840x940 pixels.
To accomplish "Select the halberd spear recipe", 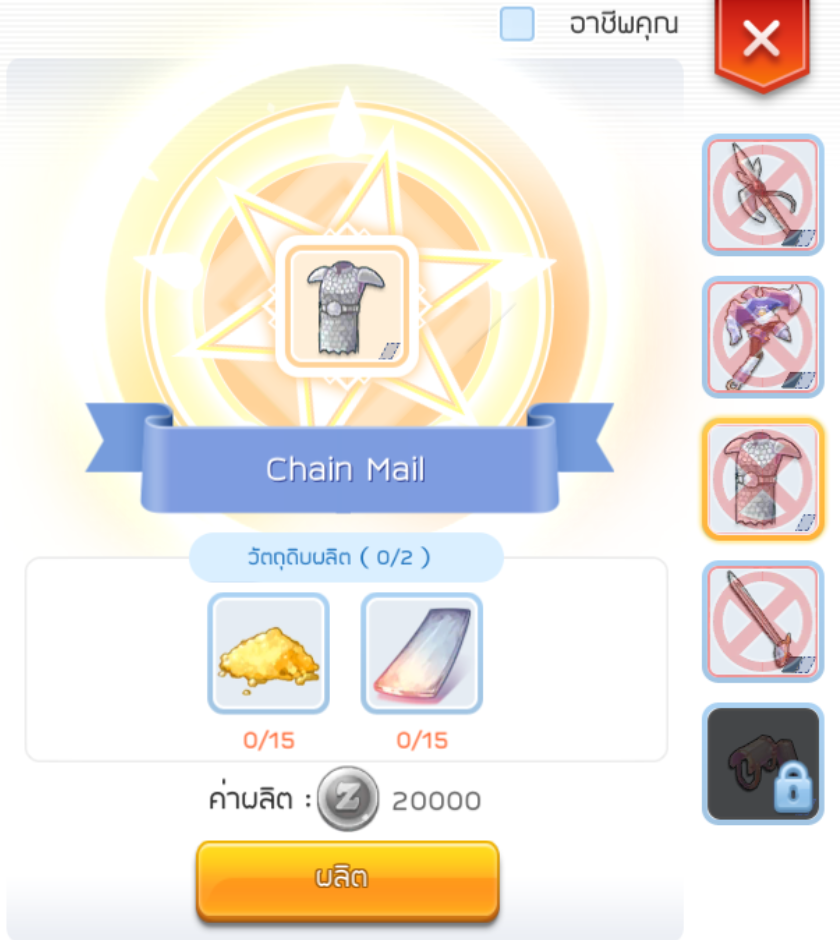I will tap(763, 196).
